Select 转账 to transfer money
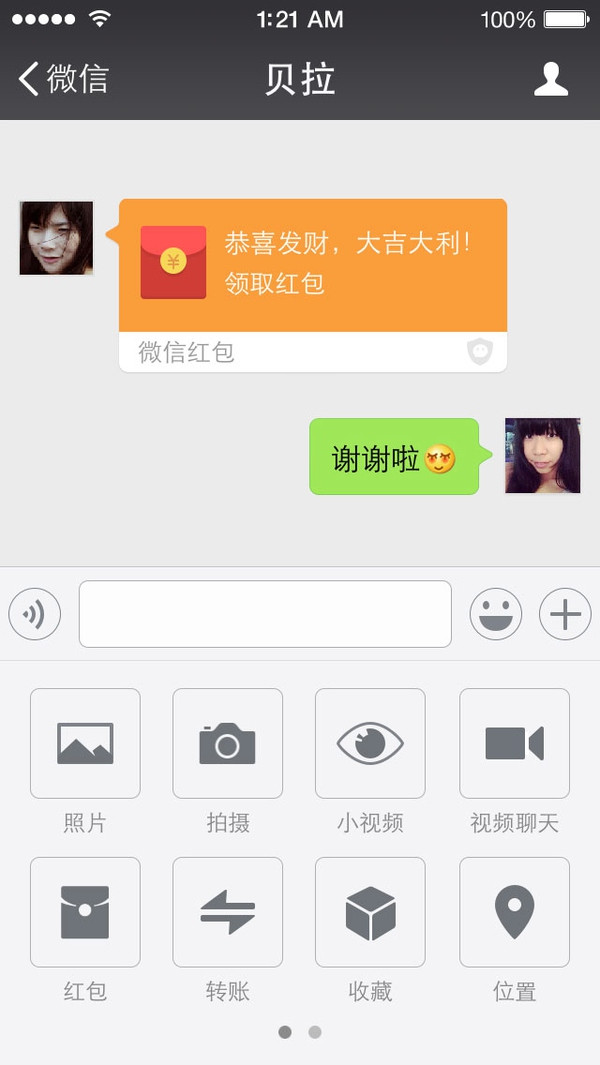The height and width of the screenshot is (1065, 600). click(227, 912)
